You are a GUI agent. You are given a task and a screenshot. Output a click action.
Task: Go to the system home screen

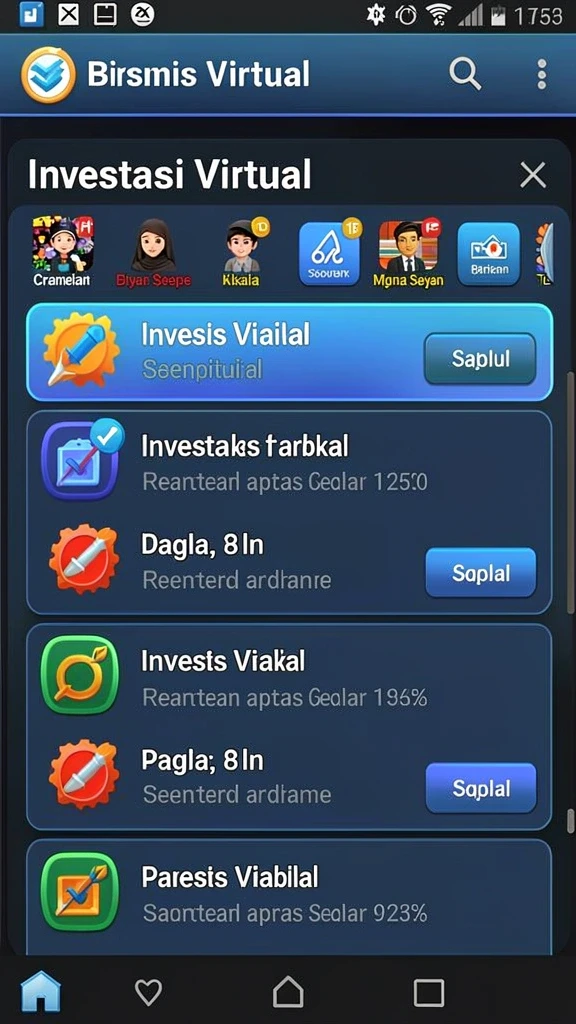click(x=288, y=992)
